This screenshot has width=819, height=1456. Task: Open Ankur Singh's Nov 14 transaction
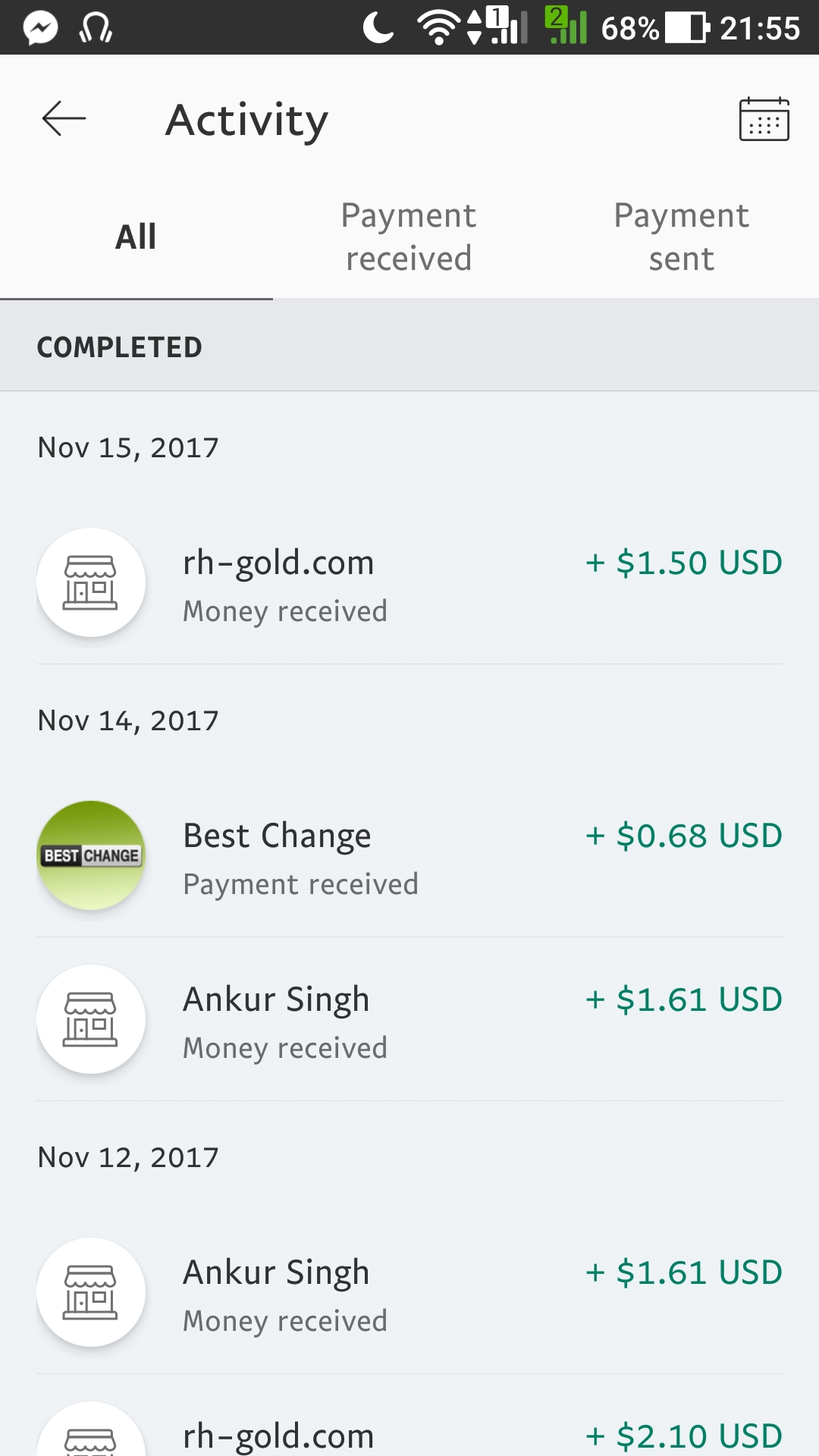point(409,1020)
